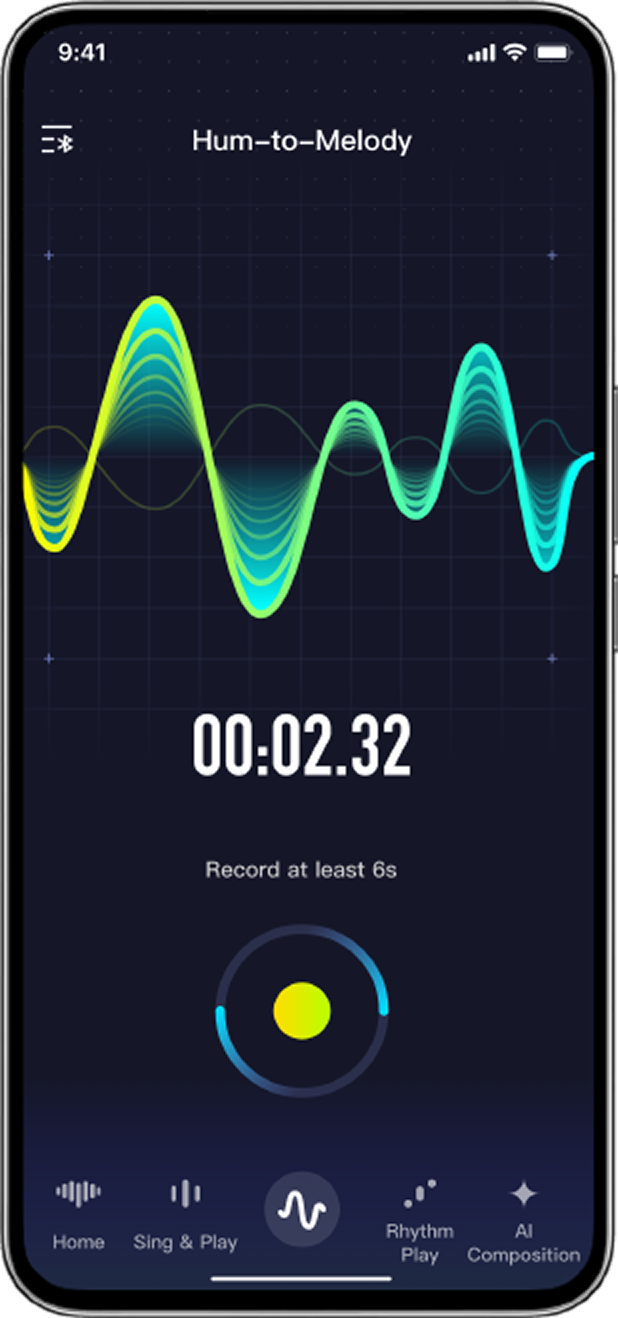Open the Sing & Play tab
The image size is (618, 1318).
coord(185,1214)
